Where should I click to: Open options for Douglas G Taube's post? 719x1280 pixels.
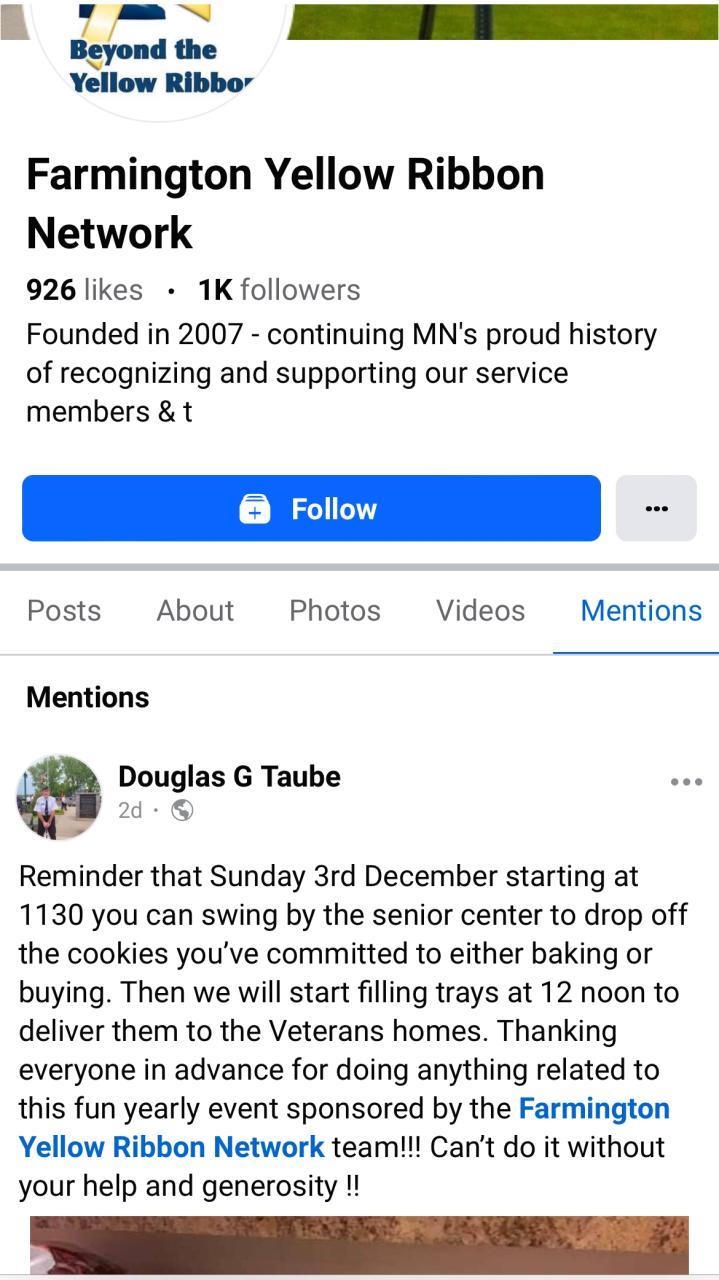pyautogui.click(x=686, y=782)
